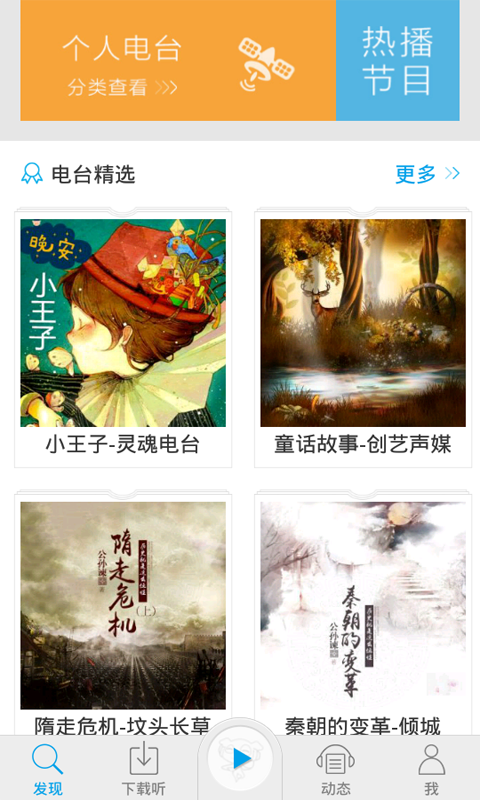Switch to the 发现 tab
Screen dimensions: 480x800
(48, 768)
